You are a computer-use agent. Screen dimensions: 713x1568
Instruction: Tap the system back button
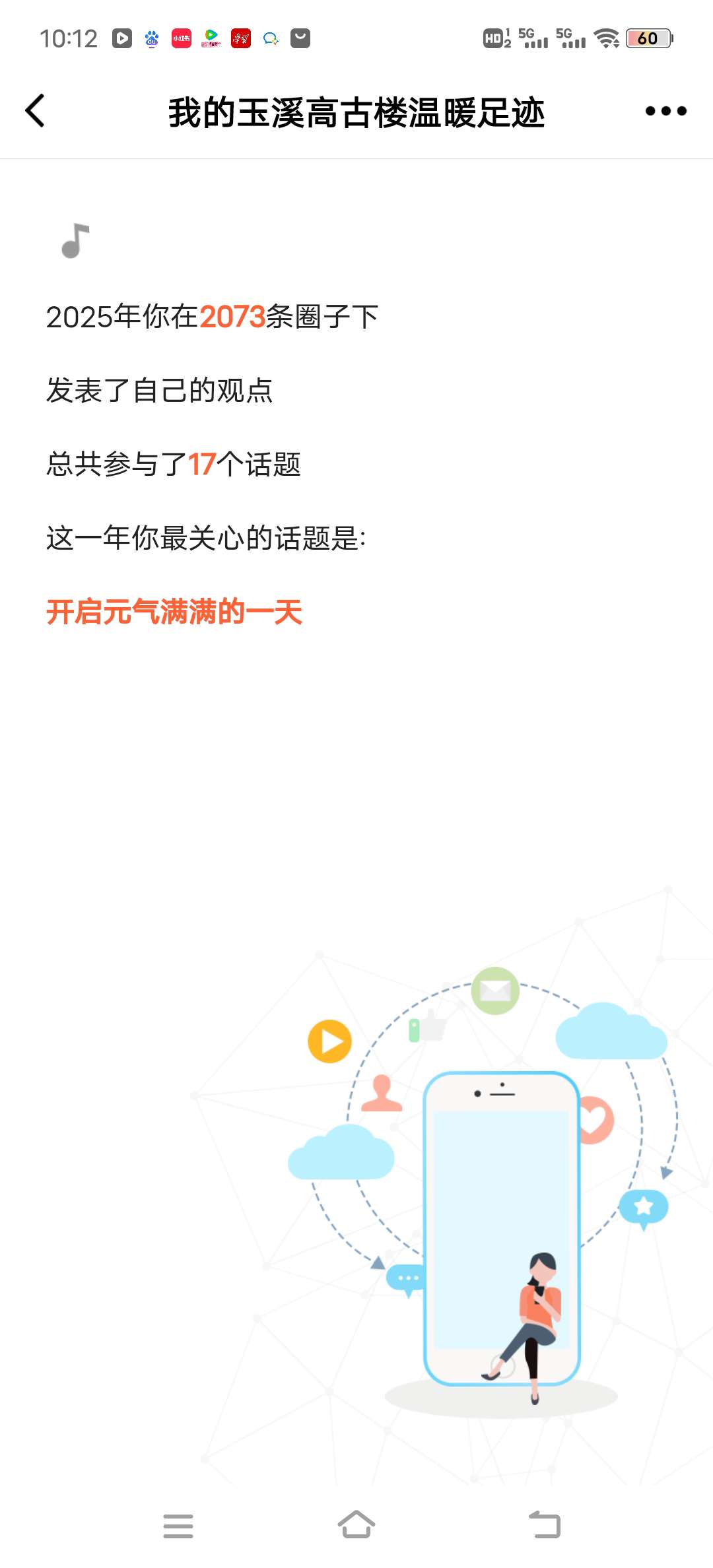pos(545,1525)
